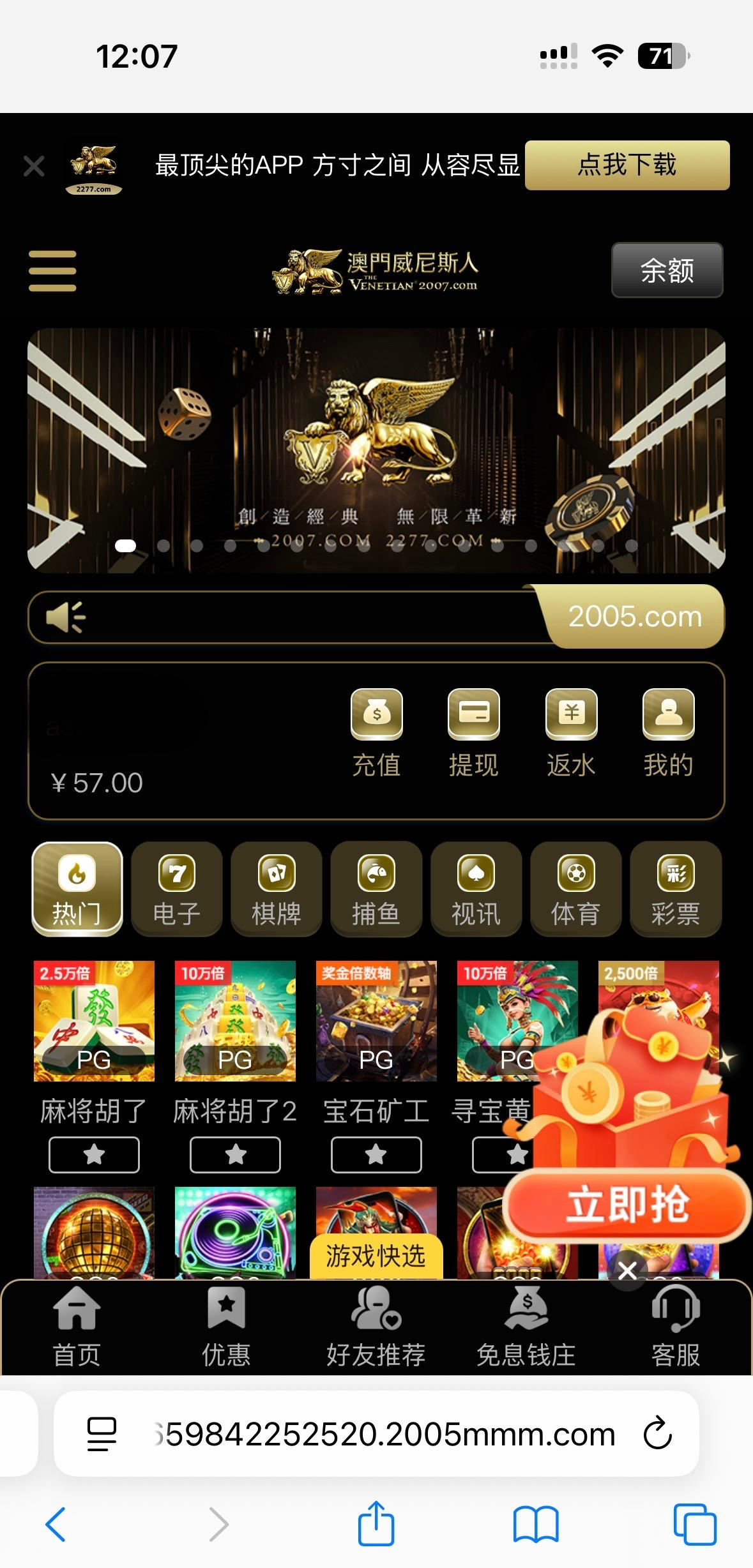The width and height of the screenshot is (753, 1568).
Task: Open the hamburger side menu
Action: point(52,271)
